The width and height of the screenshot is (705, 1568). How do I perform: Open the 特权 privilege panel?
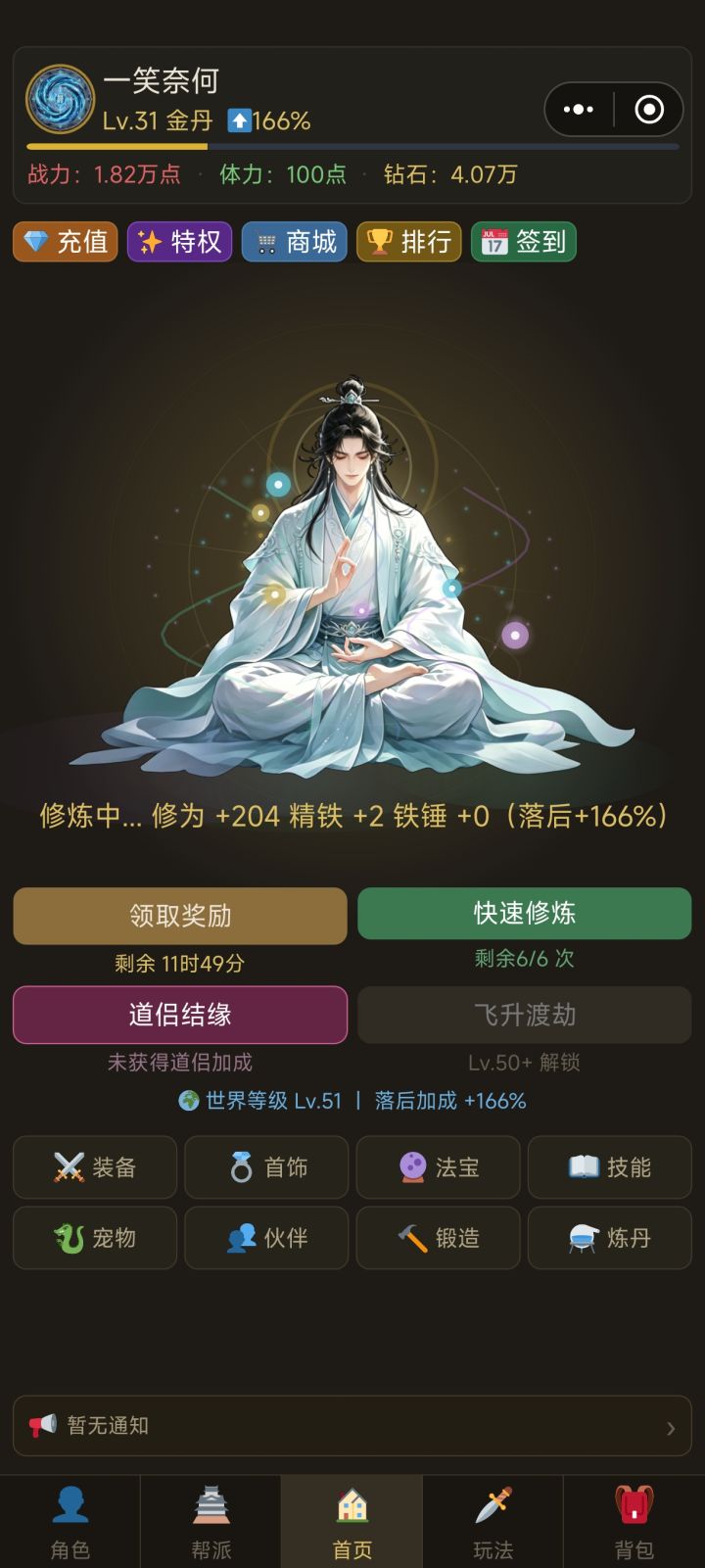(x=179, y=242)
